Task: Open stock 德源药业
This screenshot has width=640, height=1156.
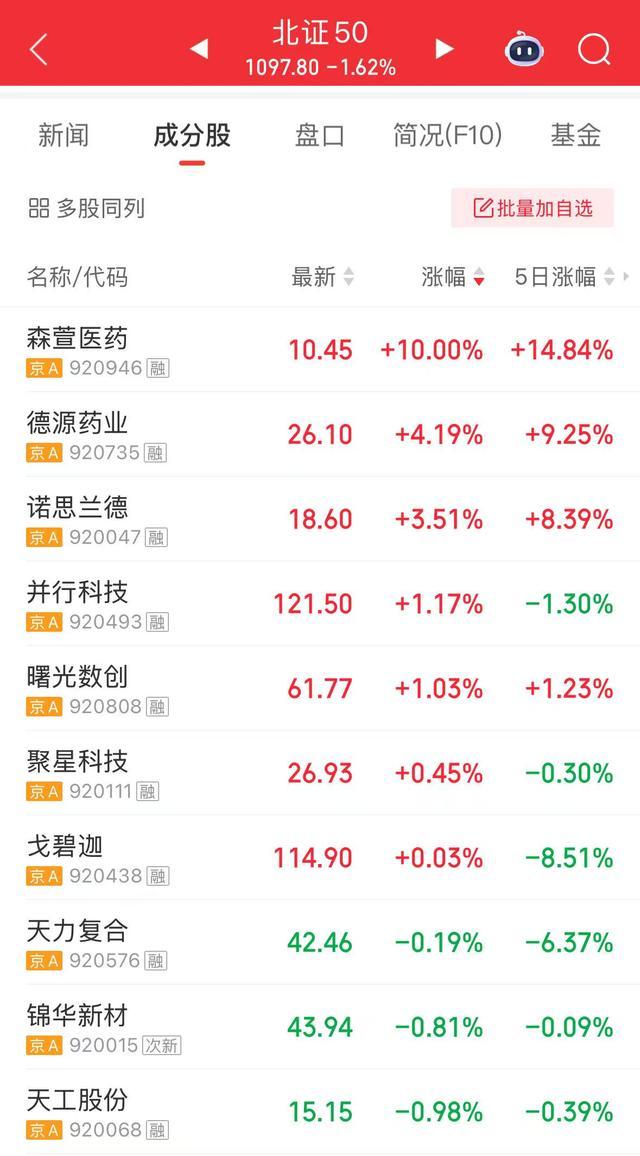Action: coord(320,434)
